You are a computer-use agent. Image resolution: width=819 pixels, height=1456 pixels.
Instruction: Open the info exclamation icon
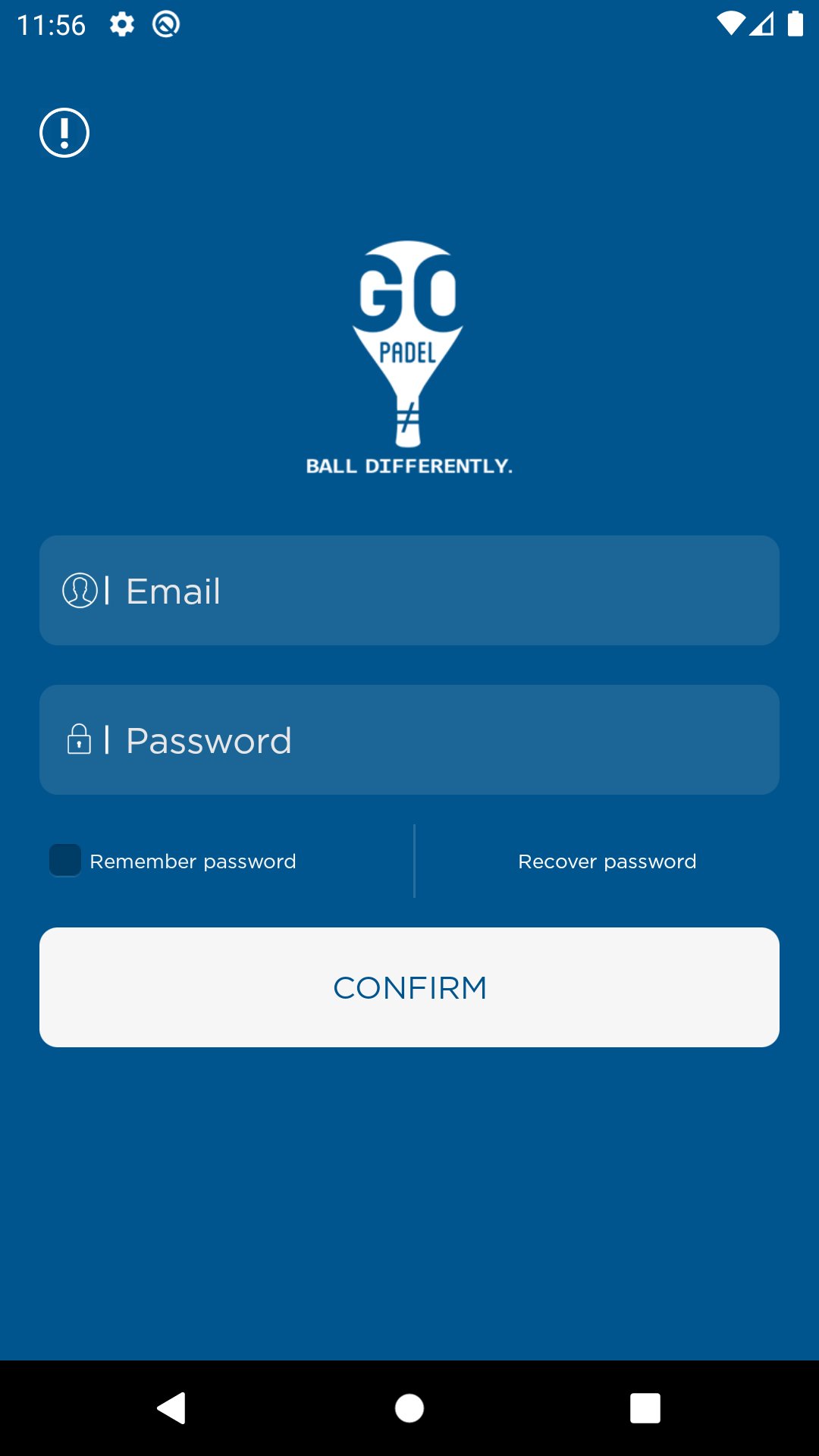tap(64, 133)
